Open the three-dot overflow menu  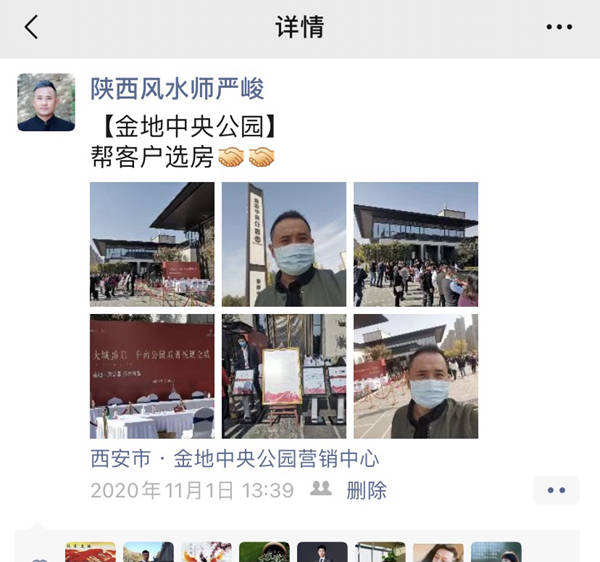[x=559, y=27]
